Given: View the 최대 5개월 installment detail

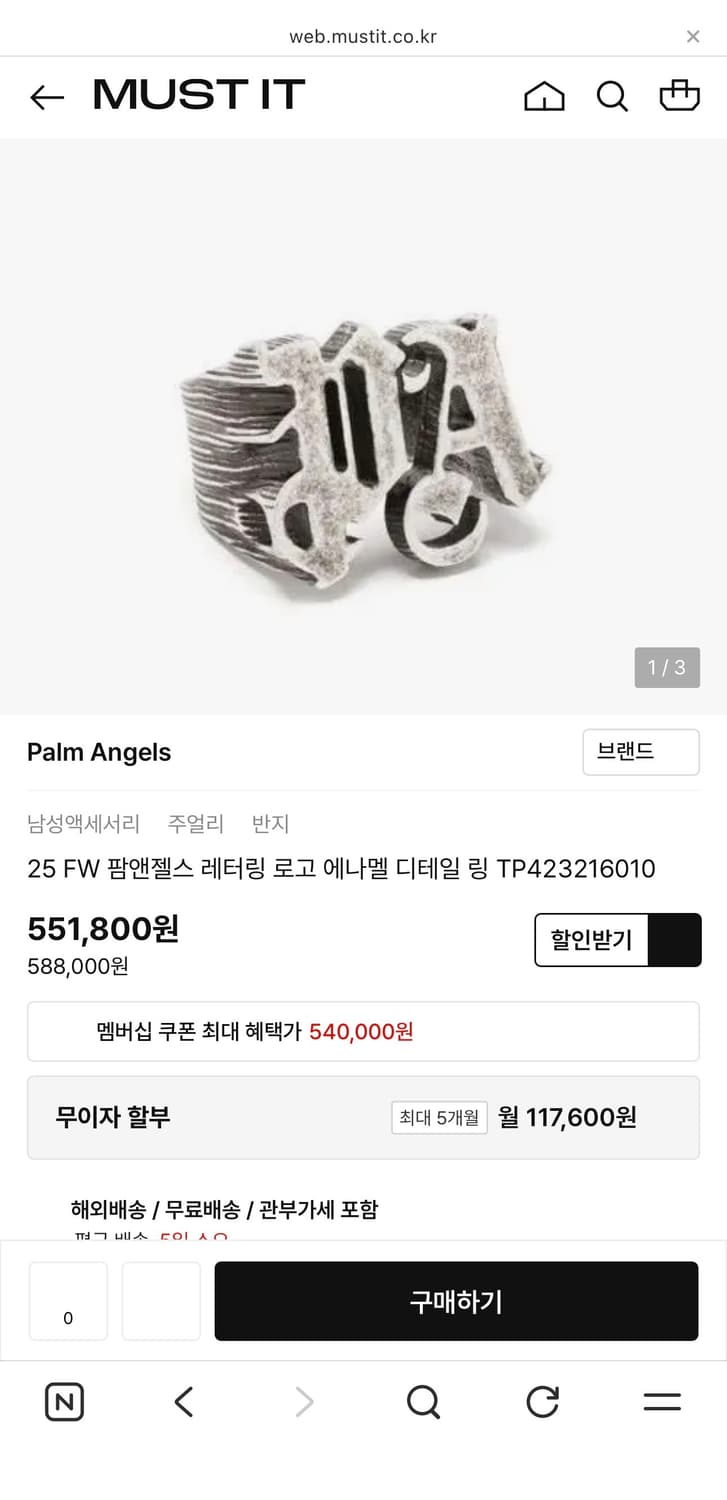Looking at the screenshot, I should [439, 1117].
